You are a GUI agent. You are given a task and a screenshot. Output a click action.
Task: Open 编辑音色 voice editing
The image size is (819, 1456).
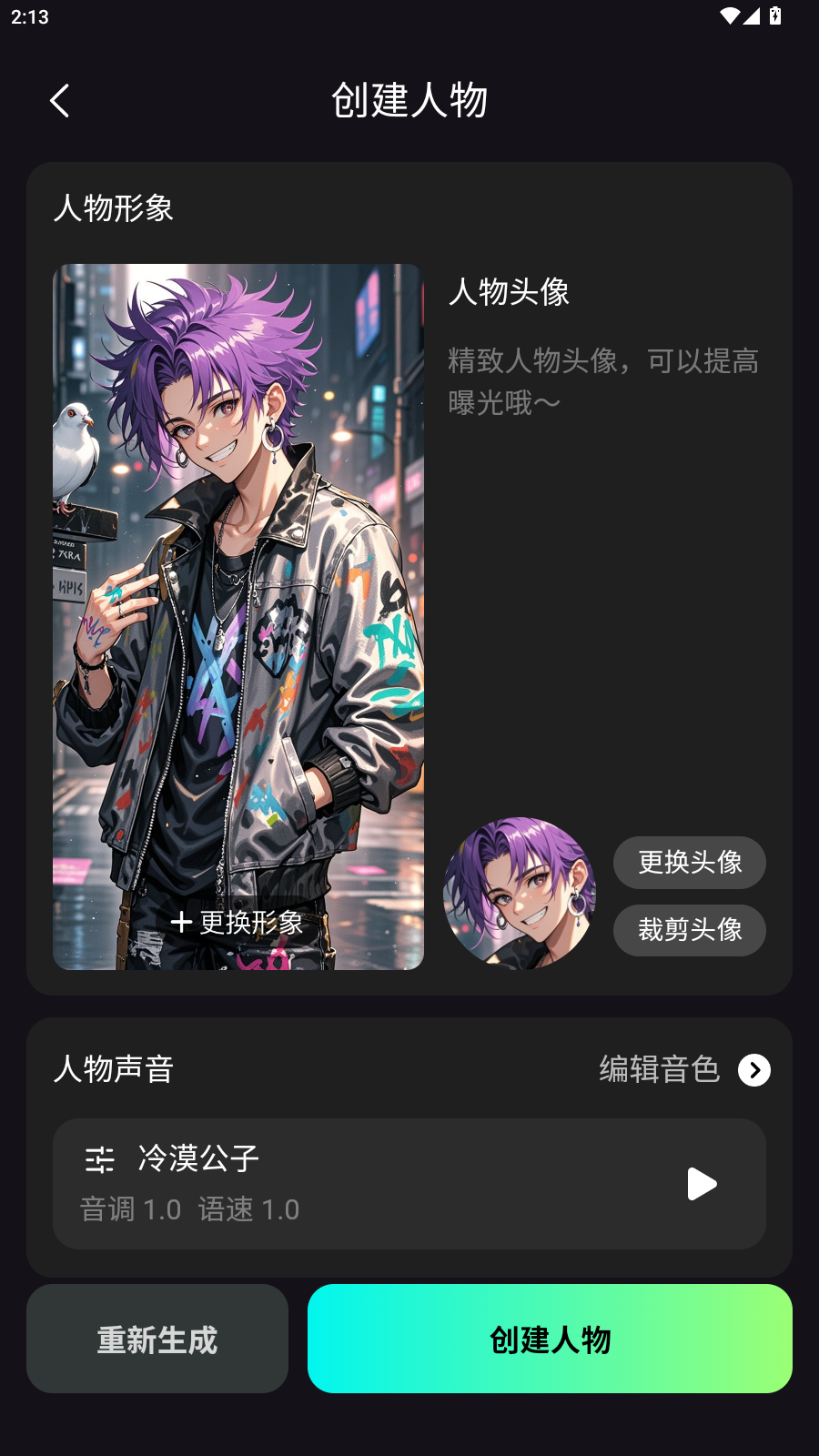pyautogui.click(x=684, y=1069)
